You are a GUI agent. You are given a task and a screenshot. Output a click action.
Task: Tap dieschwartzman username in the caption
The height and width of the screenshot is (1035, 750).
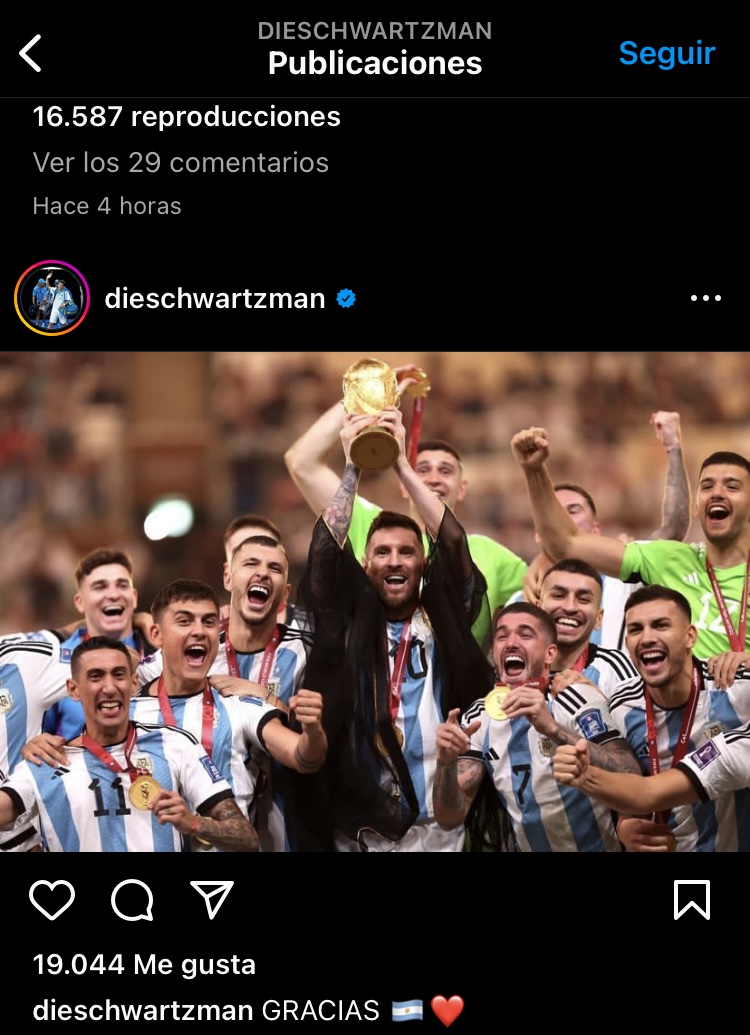[142, 1010]
